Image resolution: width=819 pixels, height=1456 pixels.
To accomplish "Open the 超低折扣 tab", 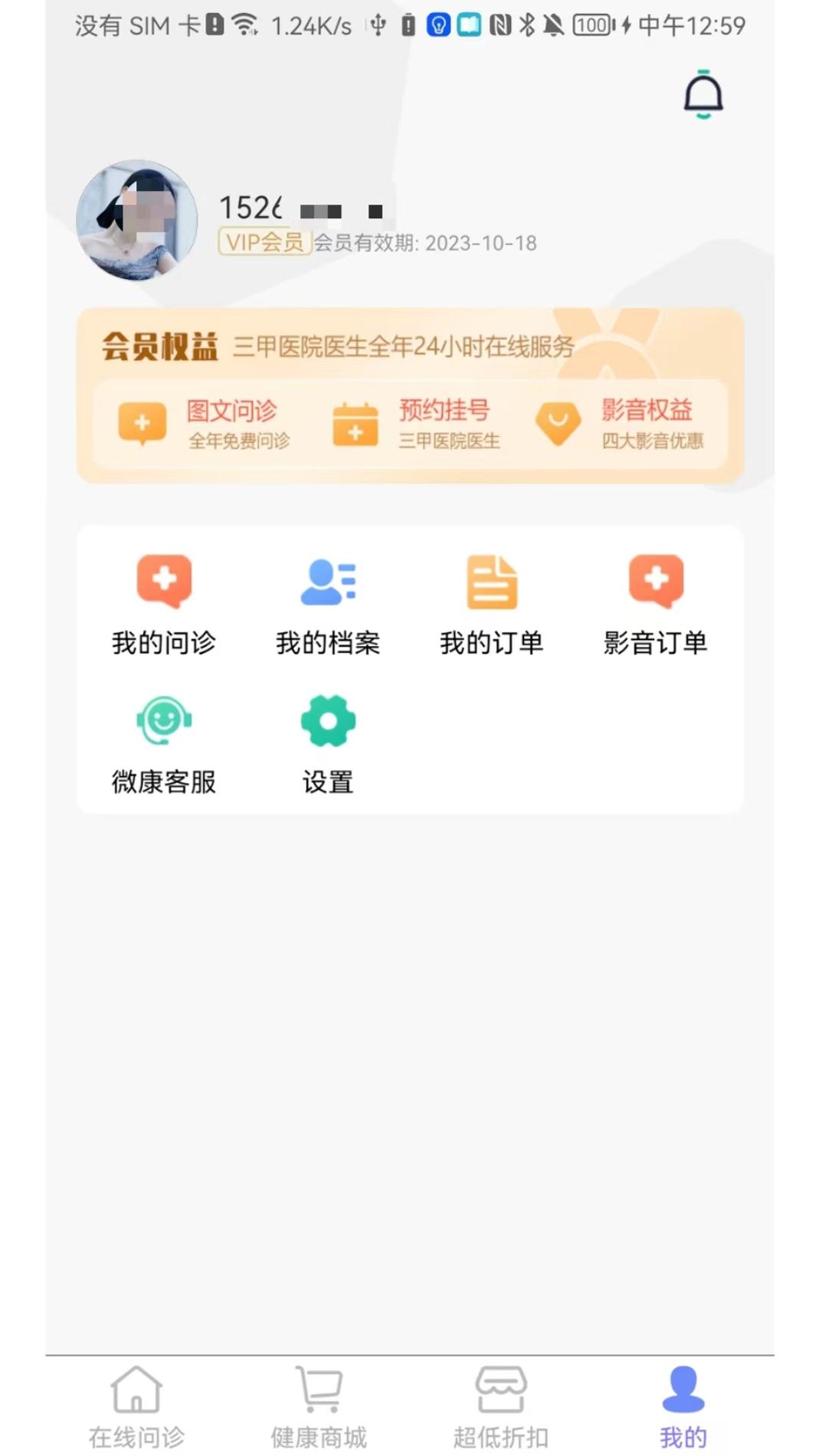I will click(x=500, y=1410).
